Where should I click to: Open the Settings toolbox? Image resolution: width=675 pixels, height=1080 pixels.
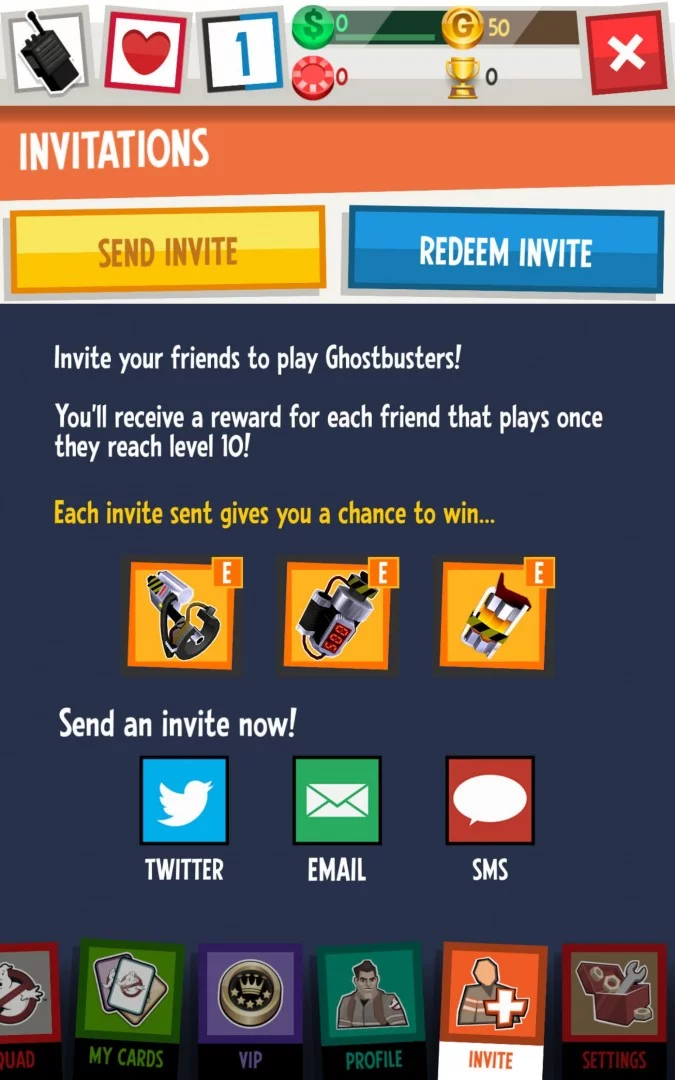point(612,1010)
